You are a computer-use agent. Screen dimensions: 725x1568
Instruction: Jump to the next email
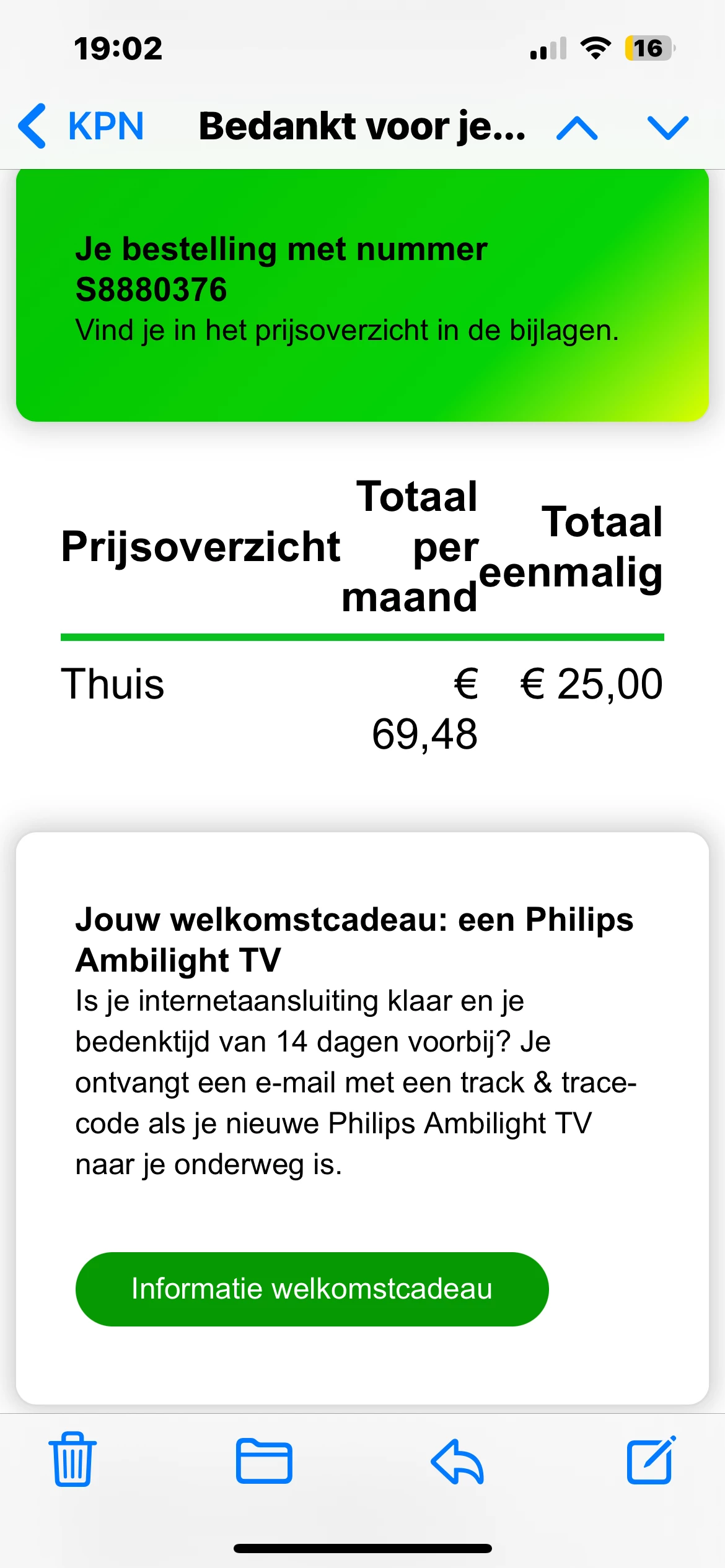667,128
